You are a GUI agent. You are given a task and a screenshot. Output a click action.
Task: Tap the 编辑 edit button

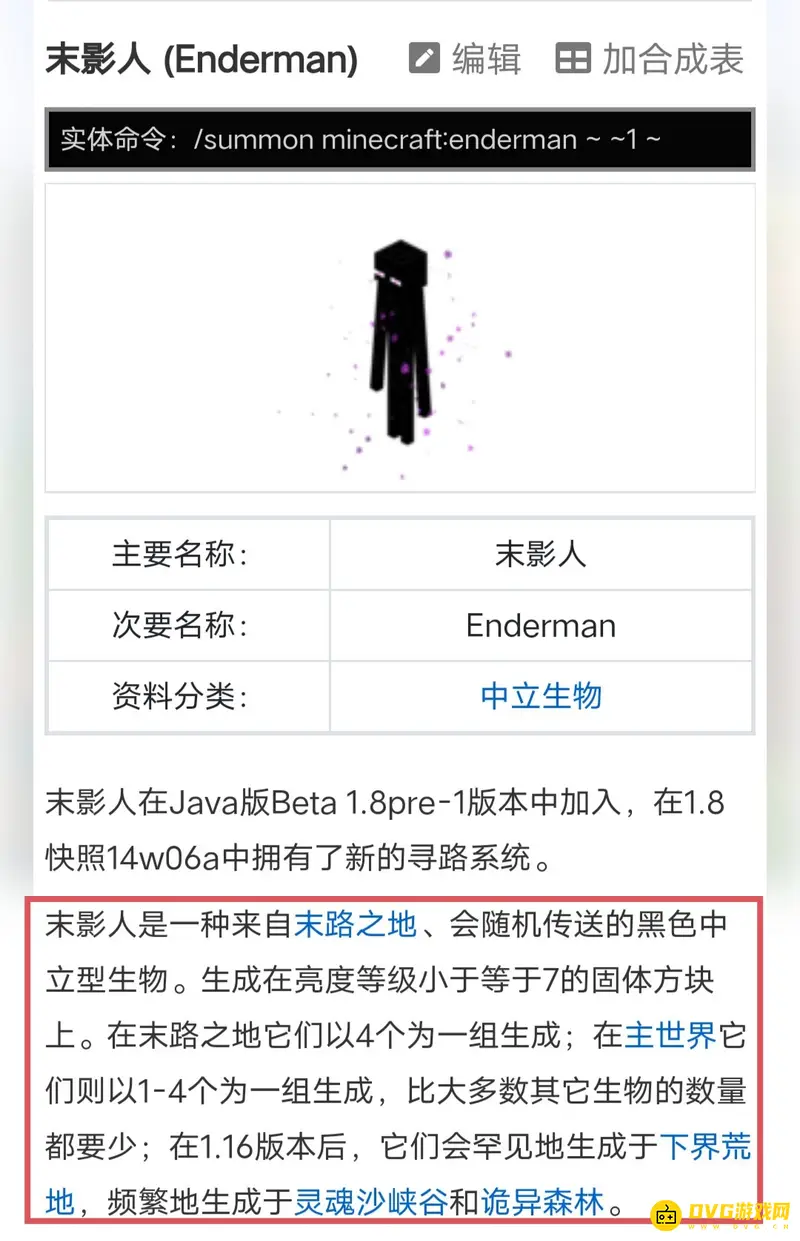point(465,60)
